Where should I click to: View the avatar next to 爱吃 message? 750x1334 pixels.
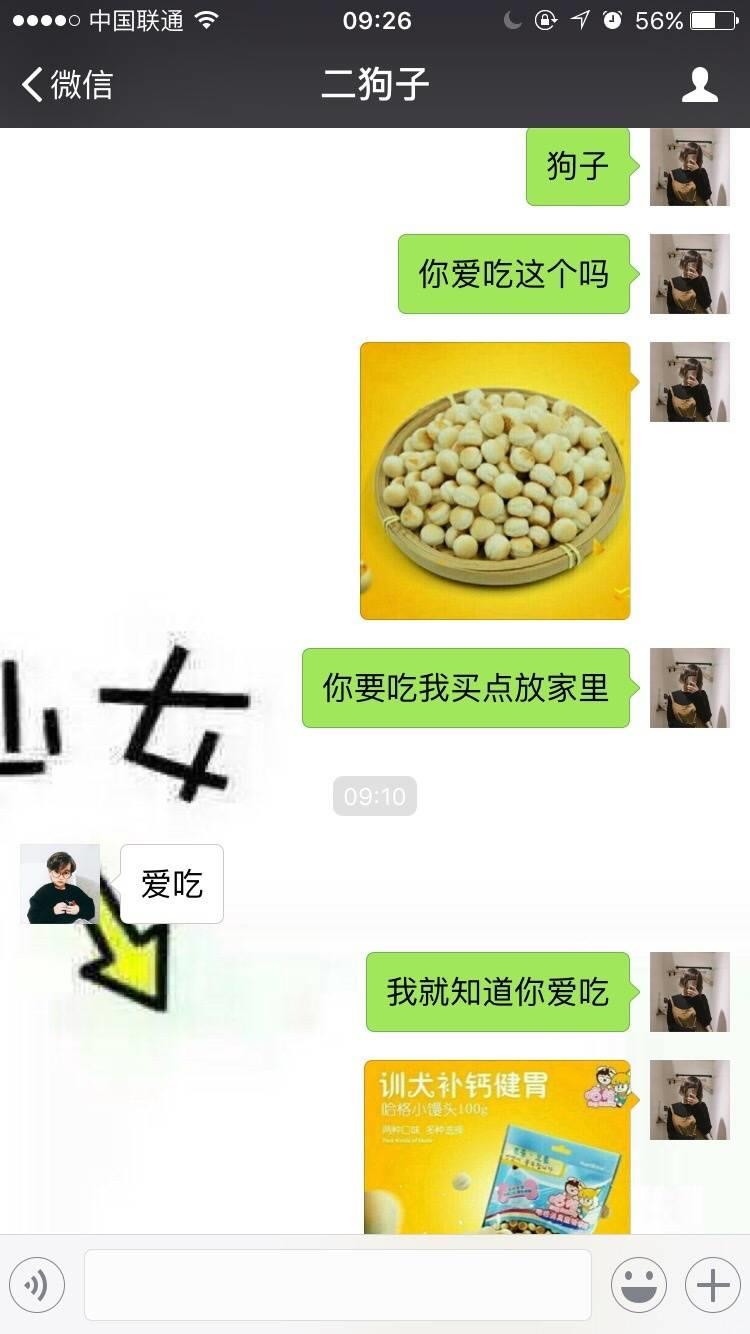pos(60,884)
